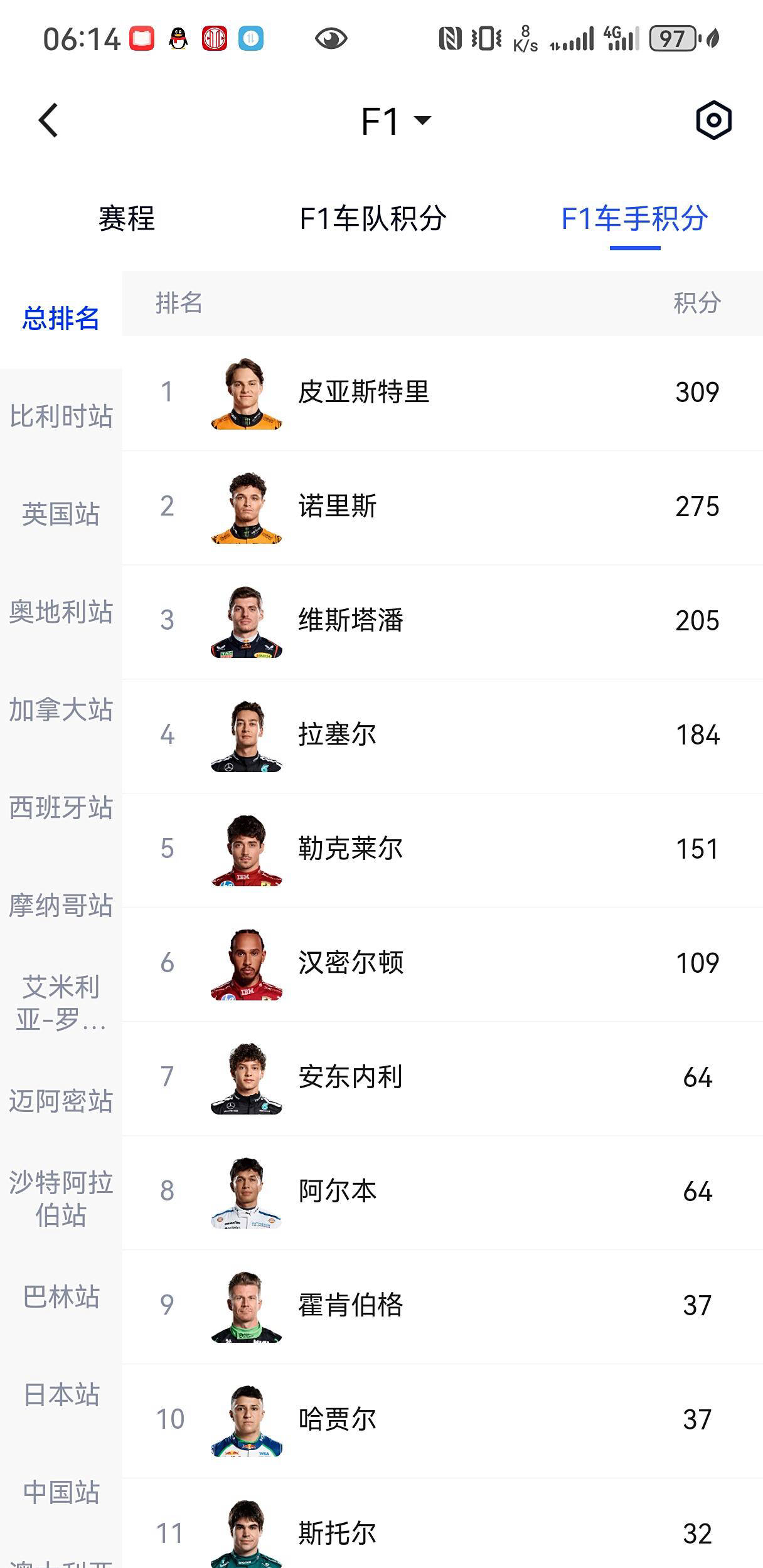Select the F1车手积分 tab
Image resolution: width=763 pixels, height=1568 pixels.
pos(634,219)
